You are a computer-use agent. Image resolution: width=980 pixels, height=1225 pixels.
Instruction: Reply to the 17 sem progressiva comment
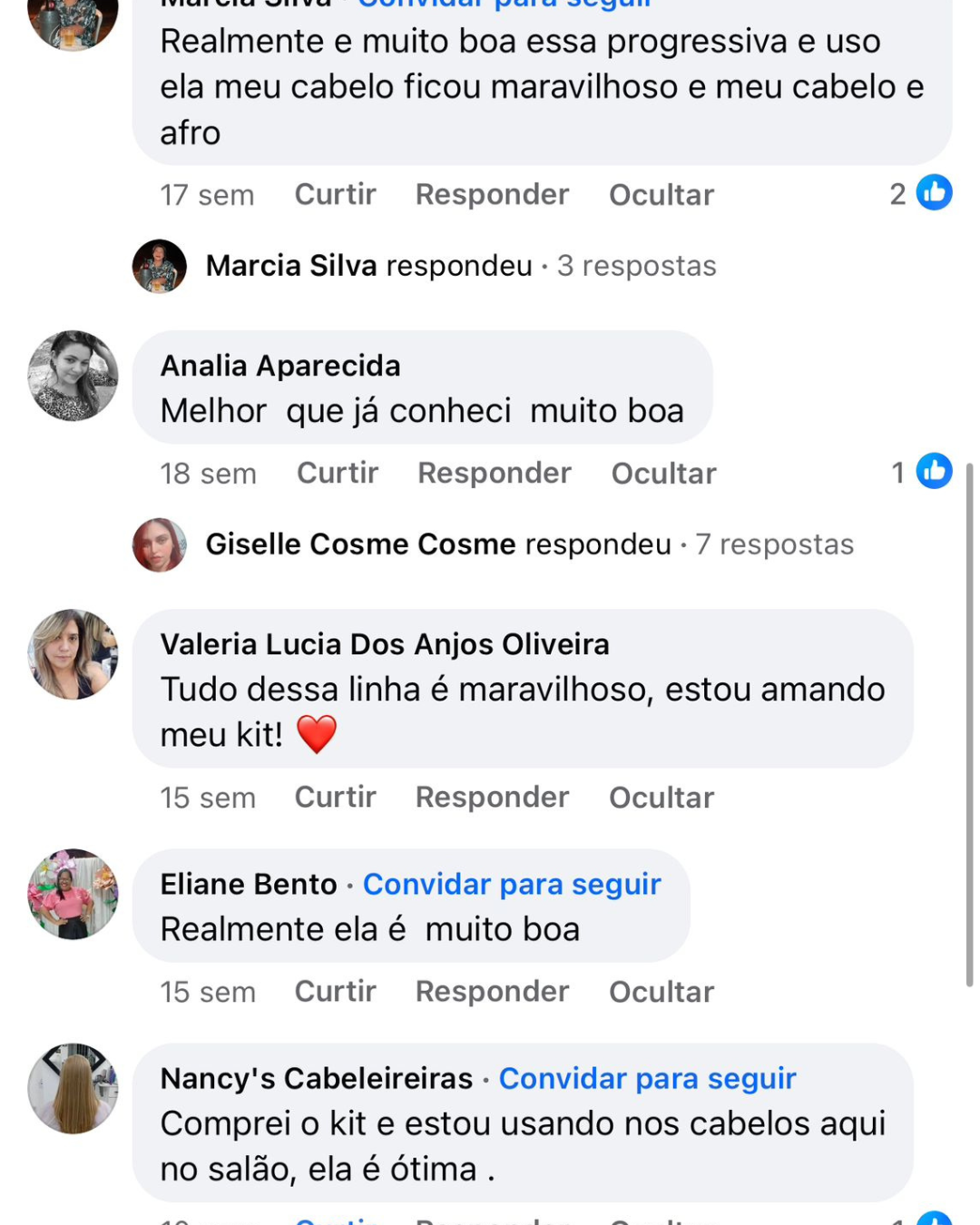tap(492, 194)
